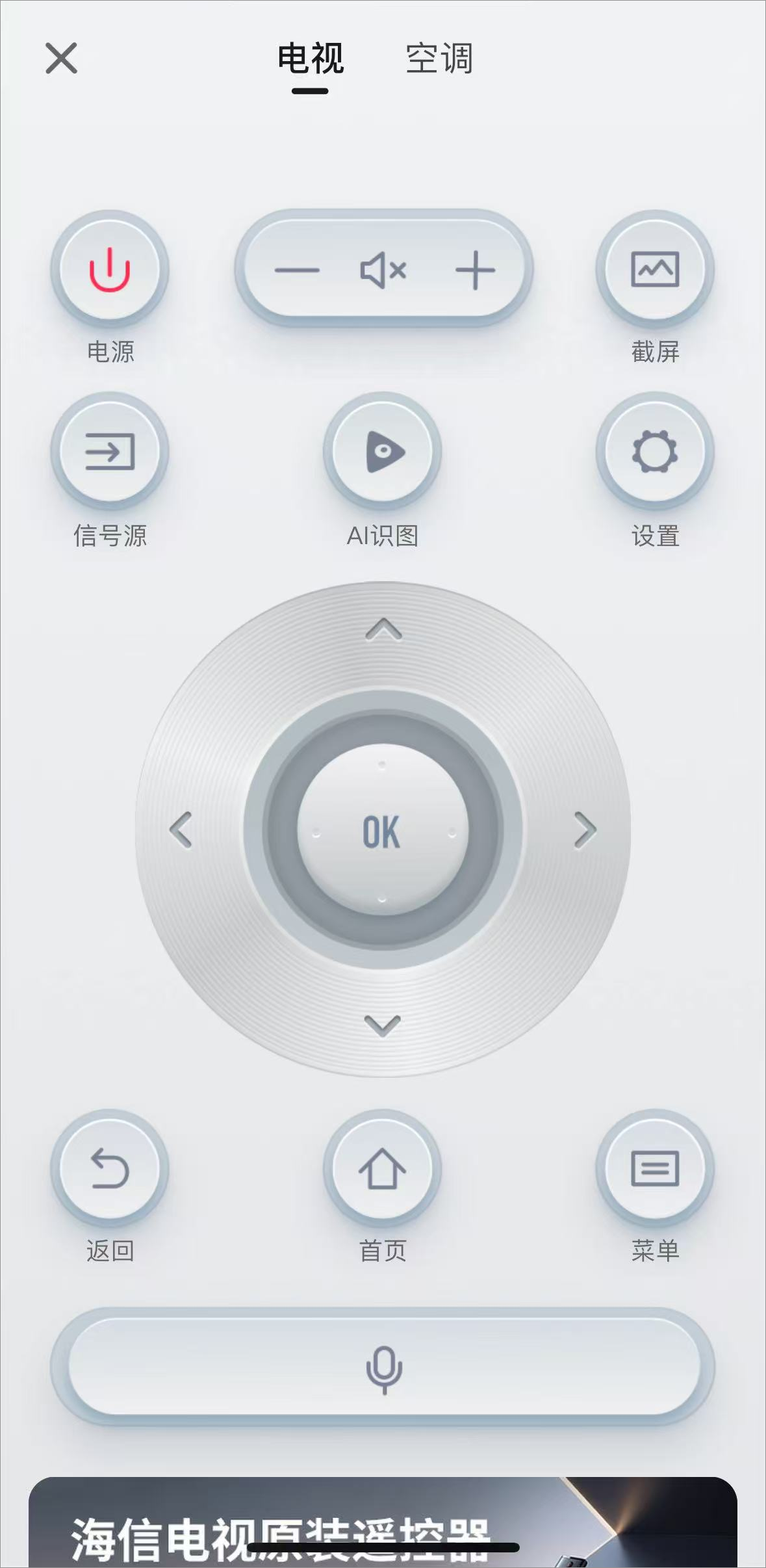The width and height of the screenshot is (766, 1568).
Task: Increase volume with the plus button
Action: click(x=475, y=270)
